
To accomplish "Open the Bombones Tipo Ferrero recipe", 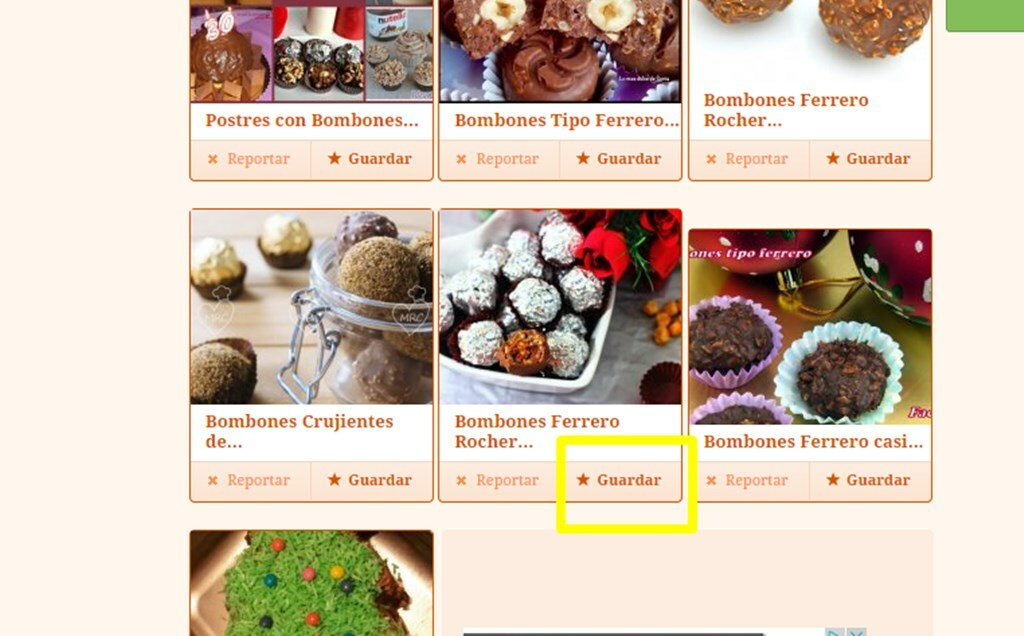I will pyautogui.click(x=559, y=120).
